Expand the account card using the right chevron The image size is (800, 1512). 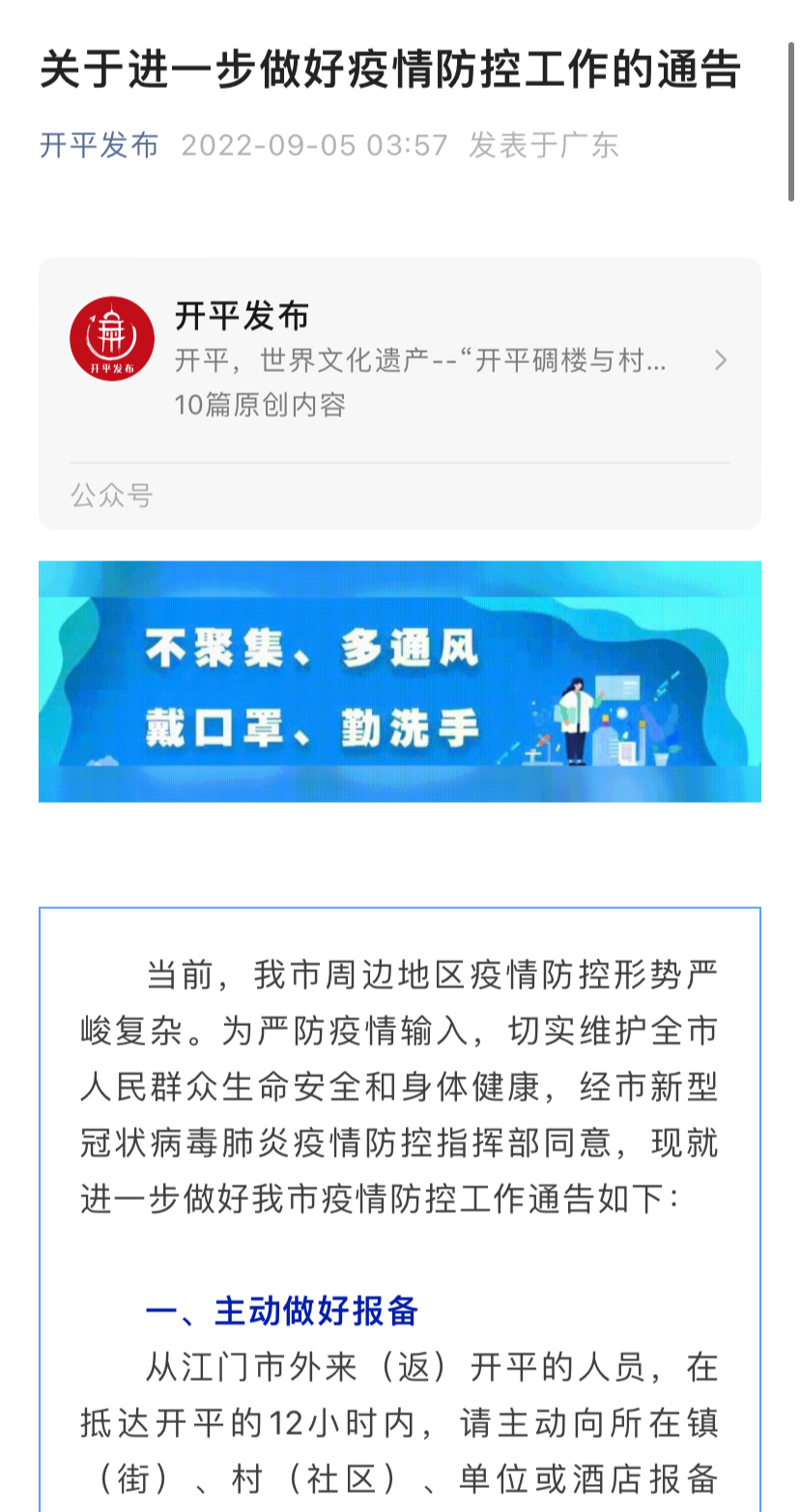click(x=720, y=360)
